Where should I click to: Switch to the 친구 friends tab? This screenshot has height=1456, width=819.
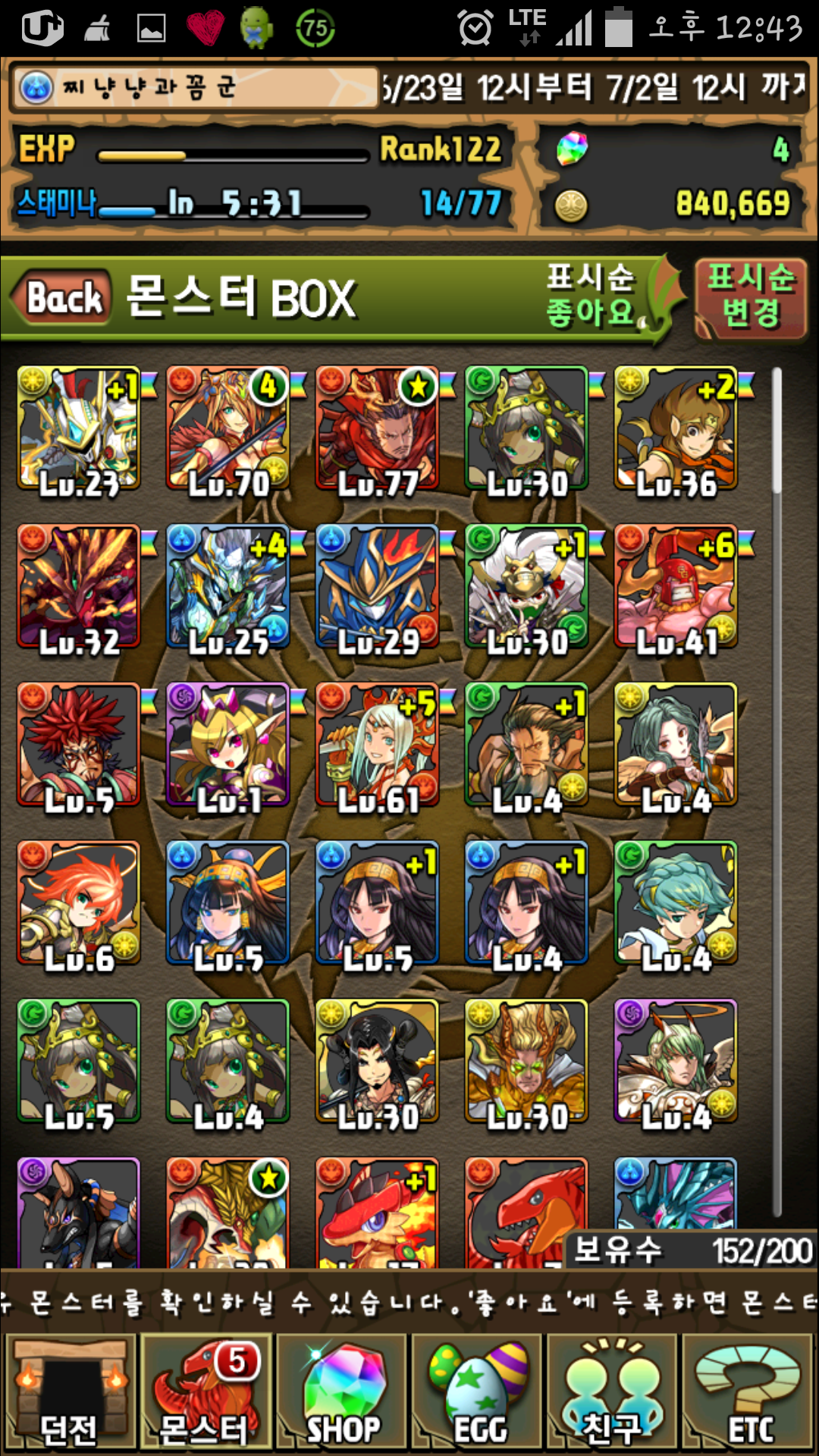click(613, 1392)
